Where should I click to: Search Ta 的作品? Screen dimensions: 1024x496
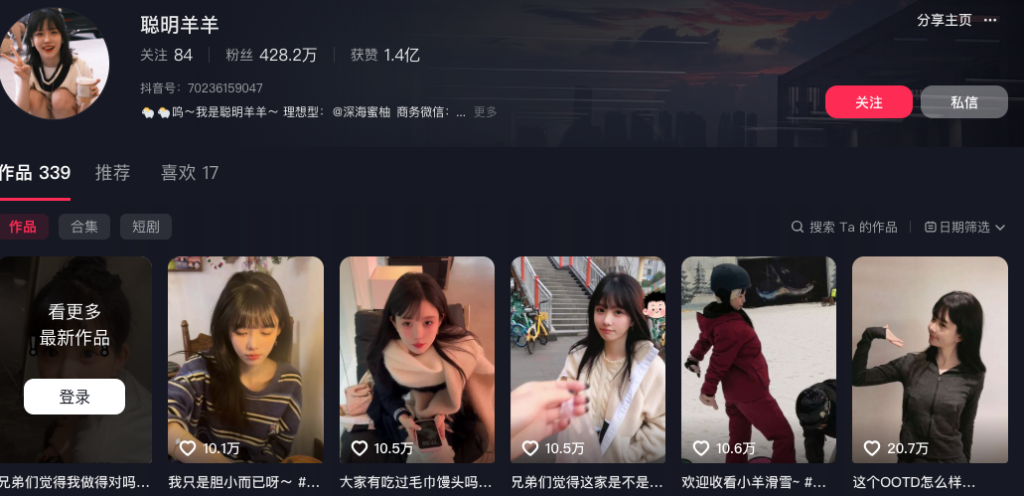[x=845, y=227]
